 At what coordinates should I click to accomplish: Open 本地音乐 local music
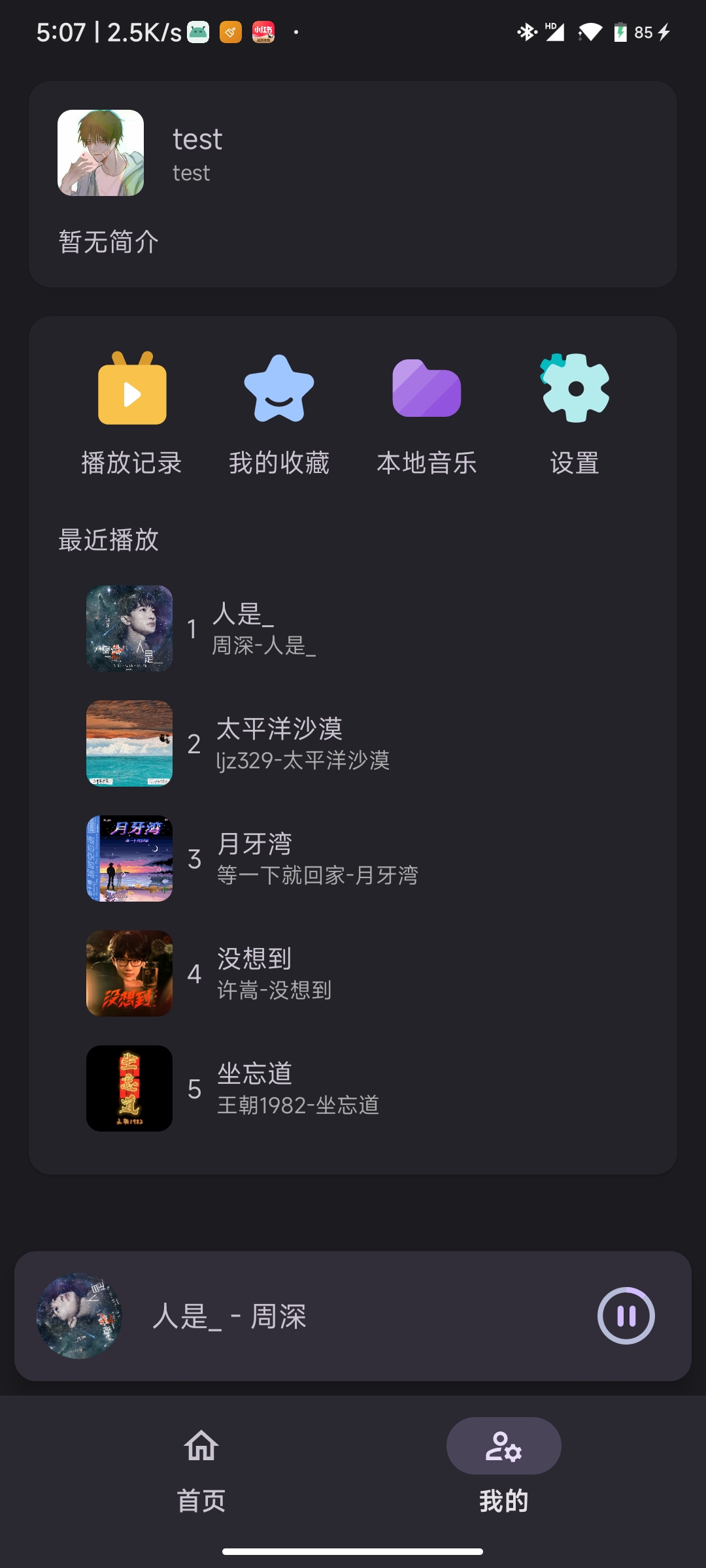[x=427, y=413]
